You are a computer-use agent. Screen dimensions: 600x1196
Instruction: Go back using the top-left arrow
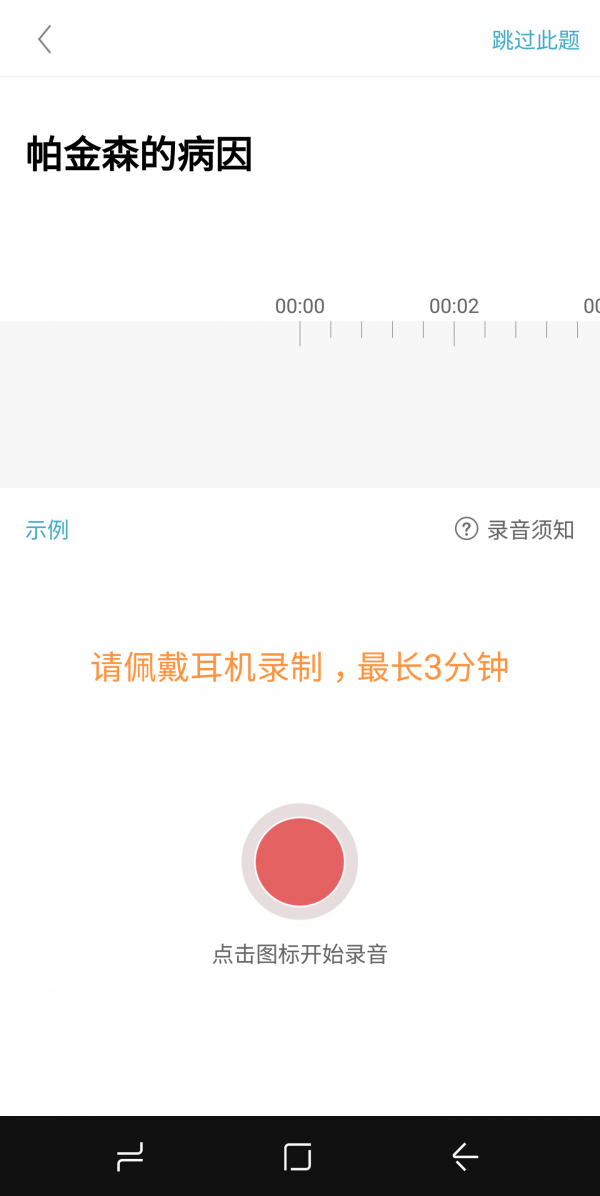click(44, 40)
